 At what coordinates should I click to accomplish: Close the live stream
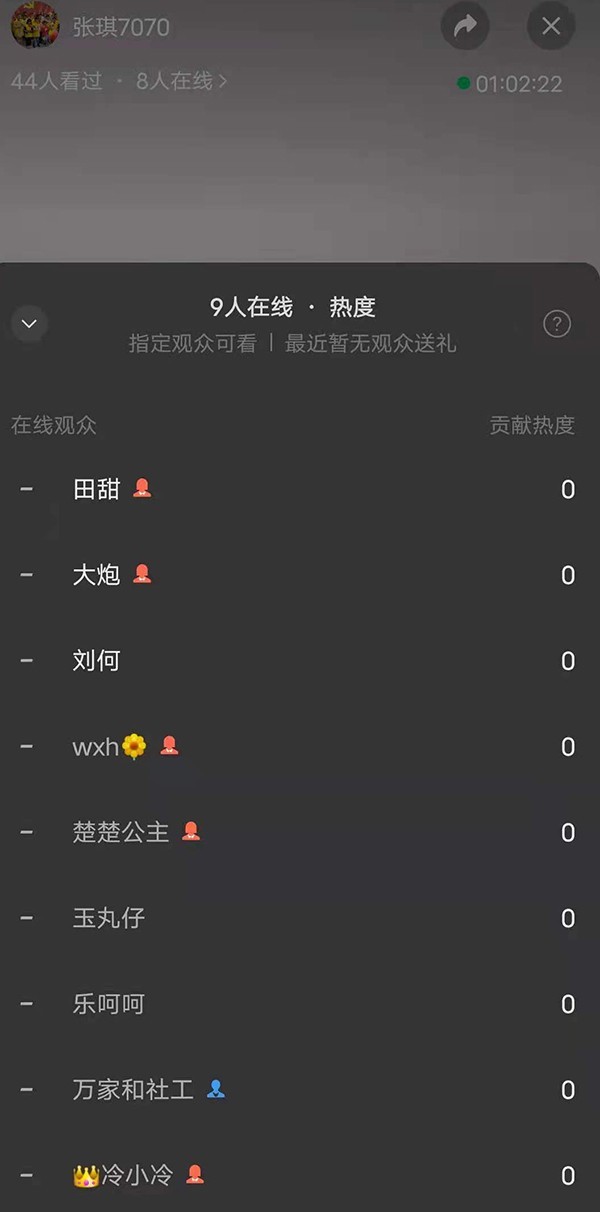point(551,26)
